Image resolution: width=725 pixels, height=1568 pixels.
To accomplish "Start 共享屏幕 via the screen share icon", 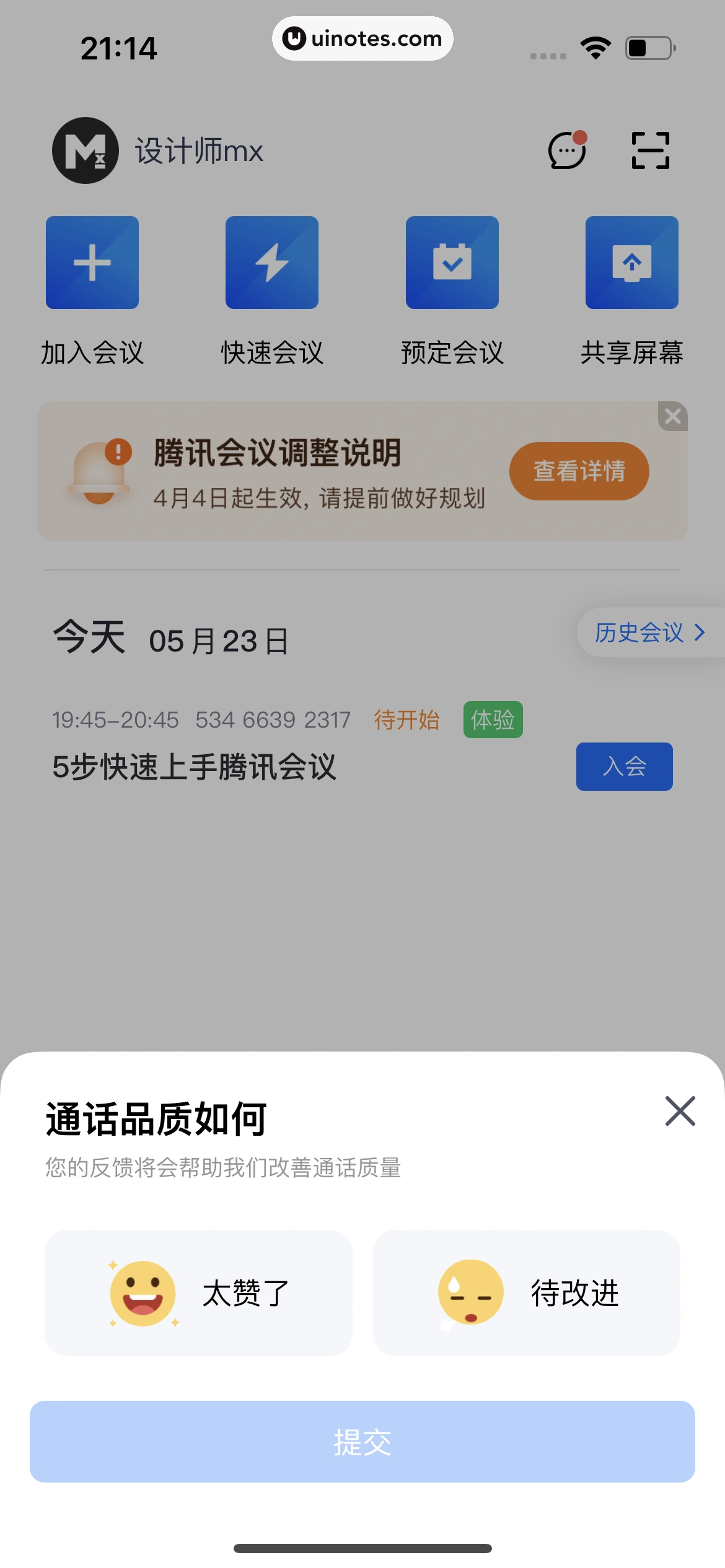I will coord(631,262).
